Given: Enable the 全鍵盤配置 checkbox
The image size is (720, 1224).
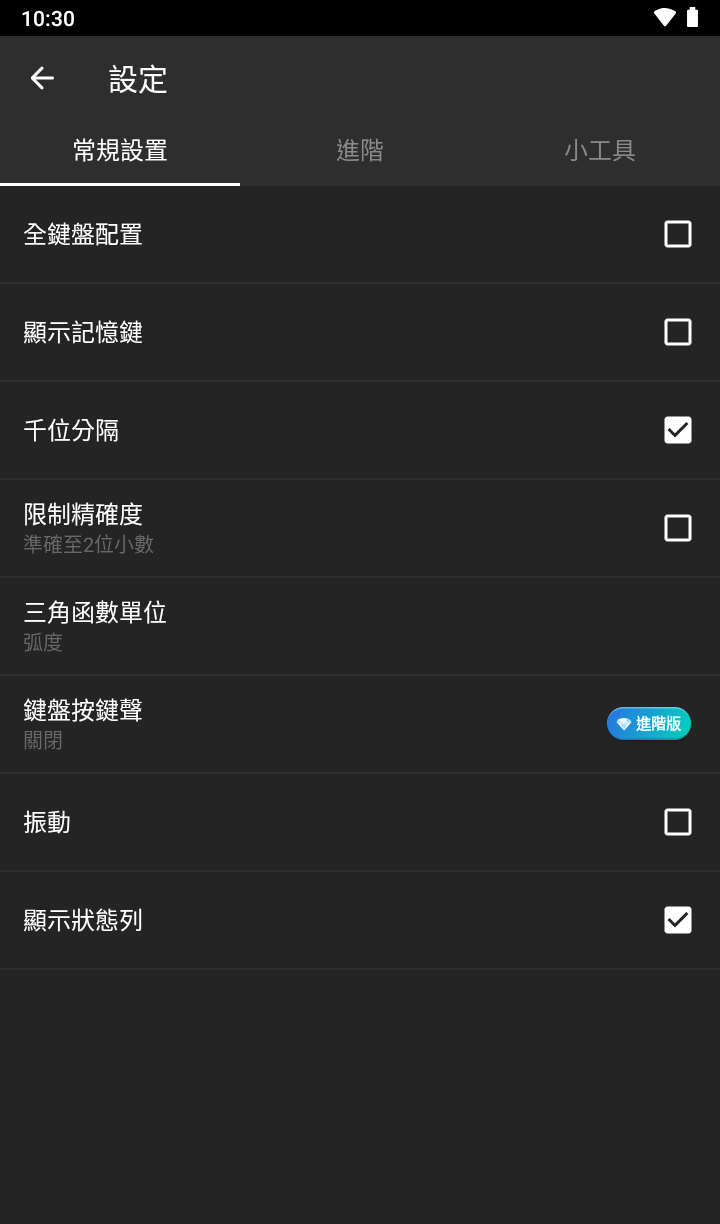Looking at the screenshot, I should pos(677,233).
